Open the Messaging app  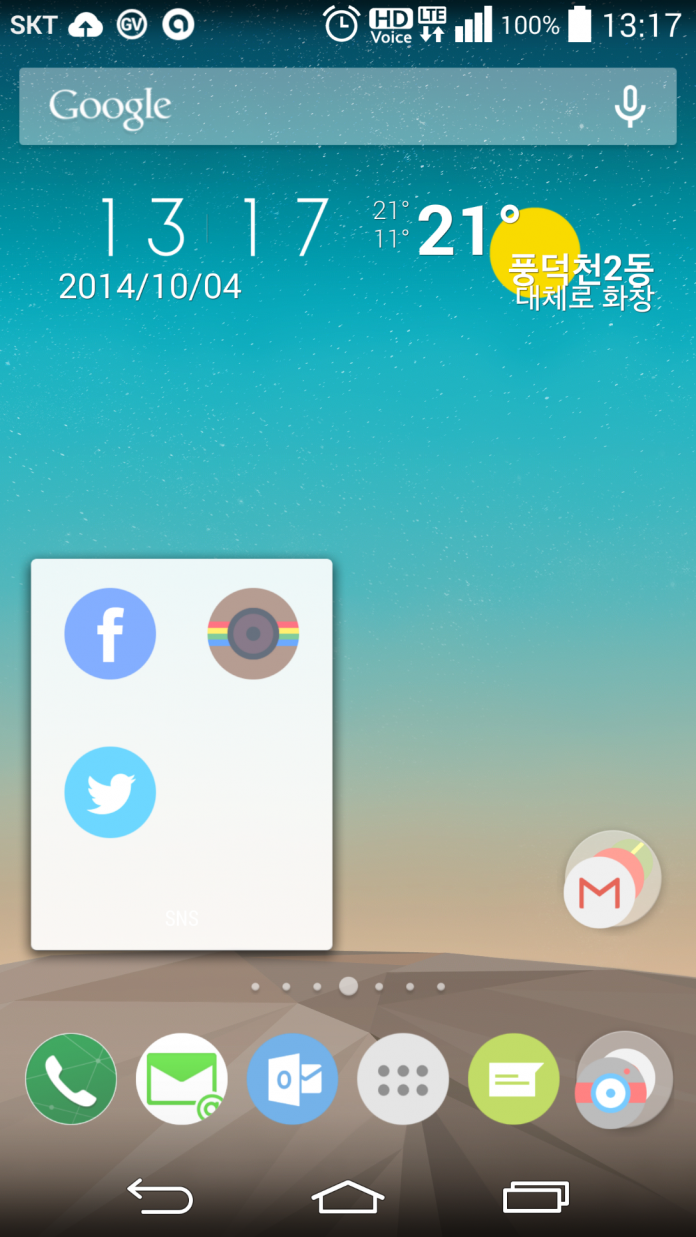514,1080
